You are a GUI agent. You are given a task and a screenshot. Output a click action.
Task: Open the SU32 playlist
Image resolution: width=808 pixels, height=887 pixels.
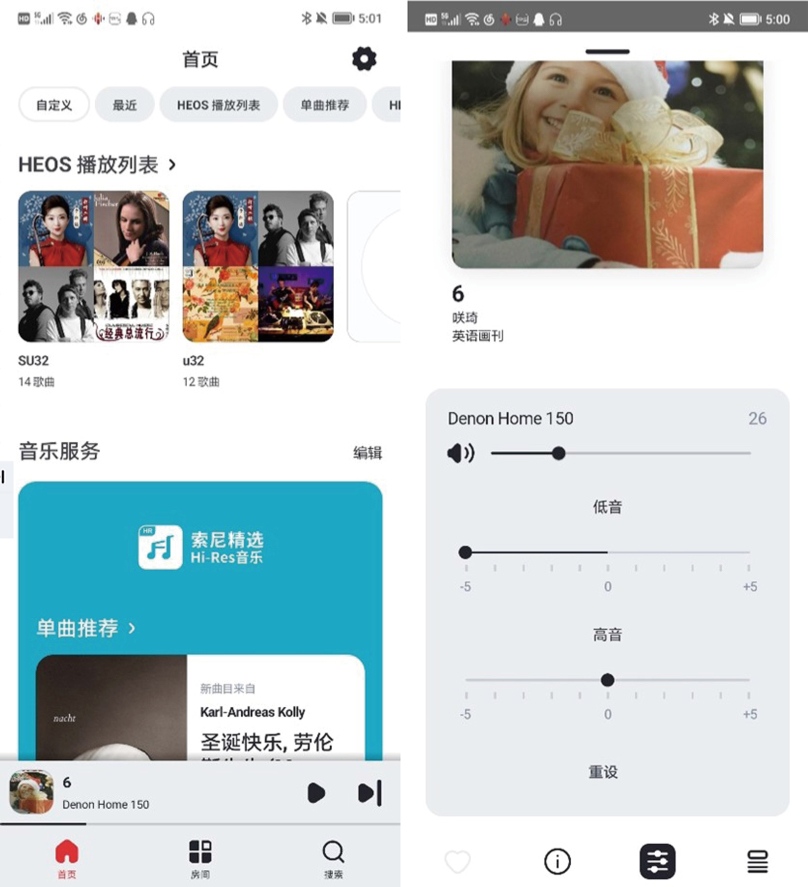click(x=94, y=267)
